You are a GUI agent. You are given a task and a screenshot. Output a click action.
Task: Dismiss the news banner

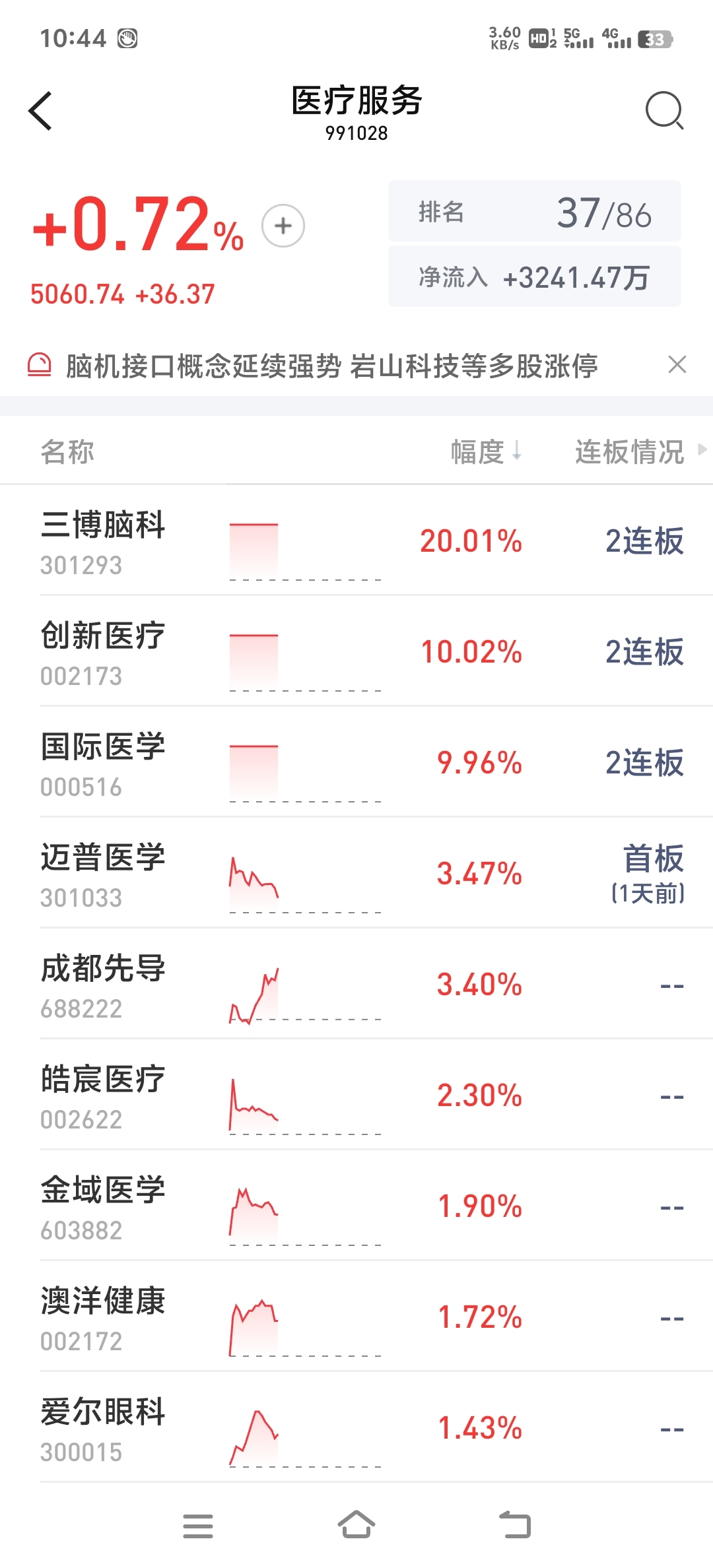pos(677,364)
